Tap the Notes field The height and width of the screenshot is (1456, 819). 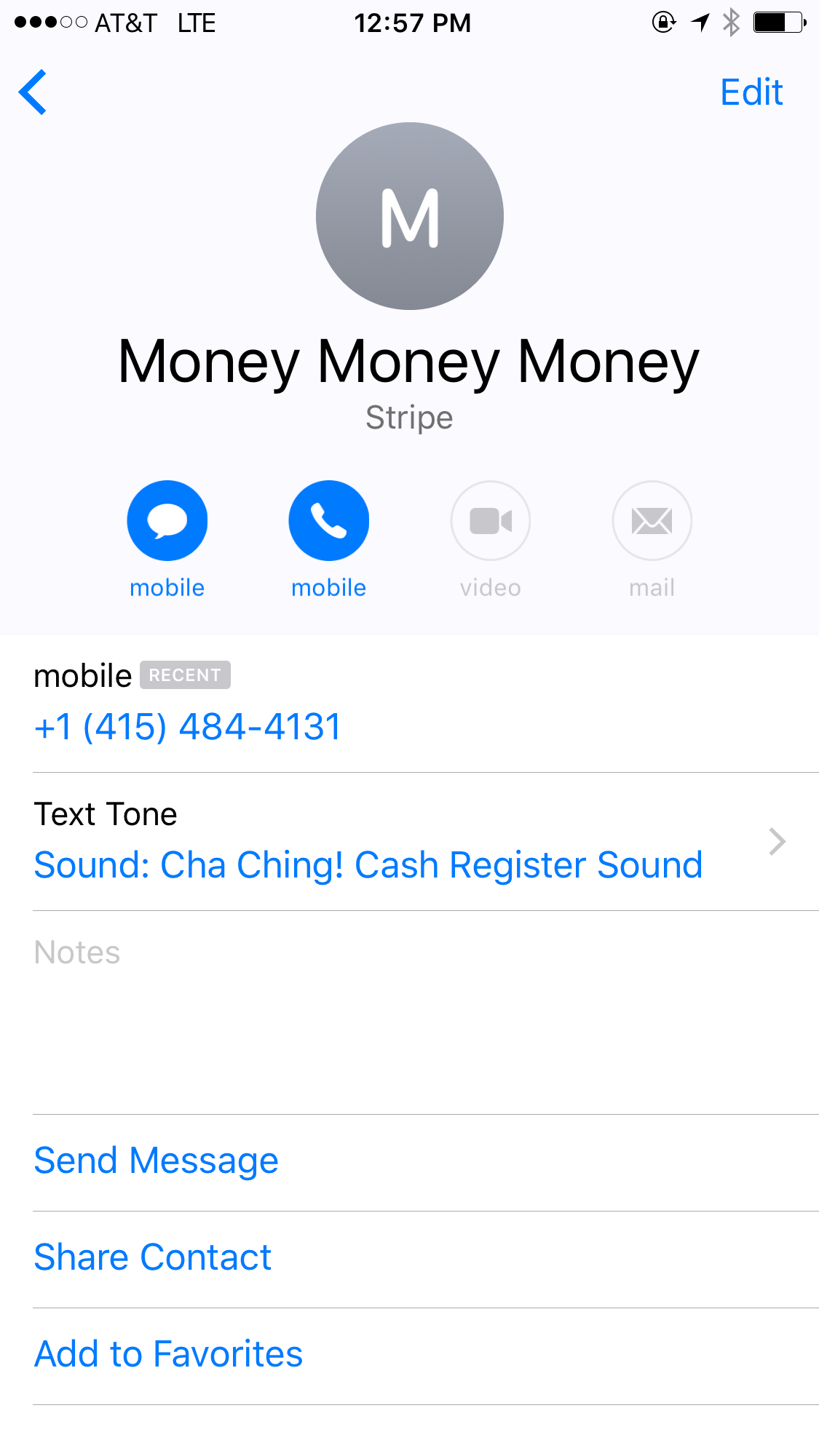click(x=426, y=1013)
